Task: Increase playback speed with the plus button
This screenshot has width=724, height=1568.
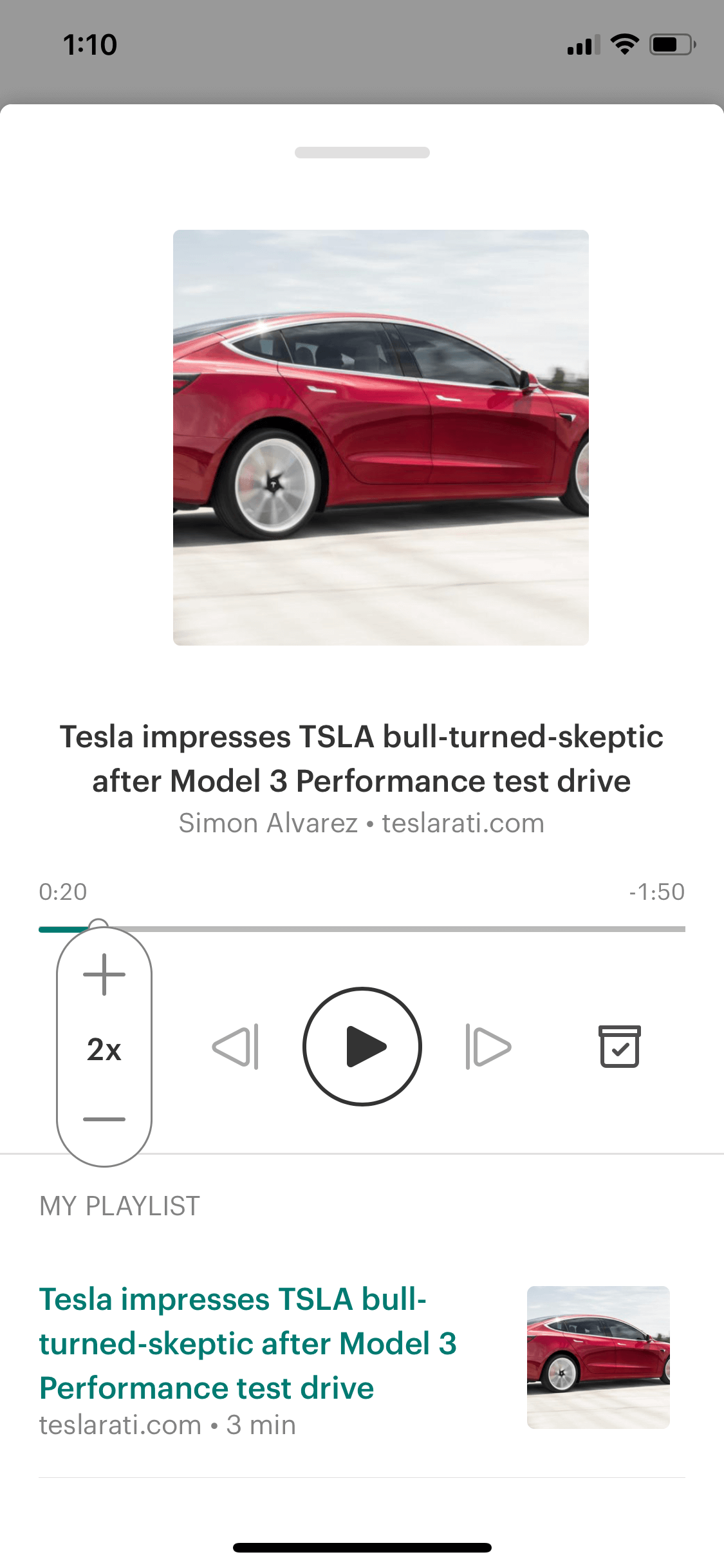Action: (104, 975)
